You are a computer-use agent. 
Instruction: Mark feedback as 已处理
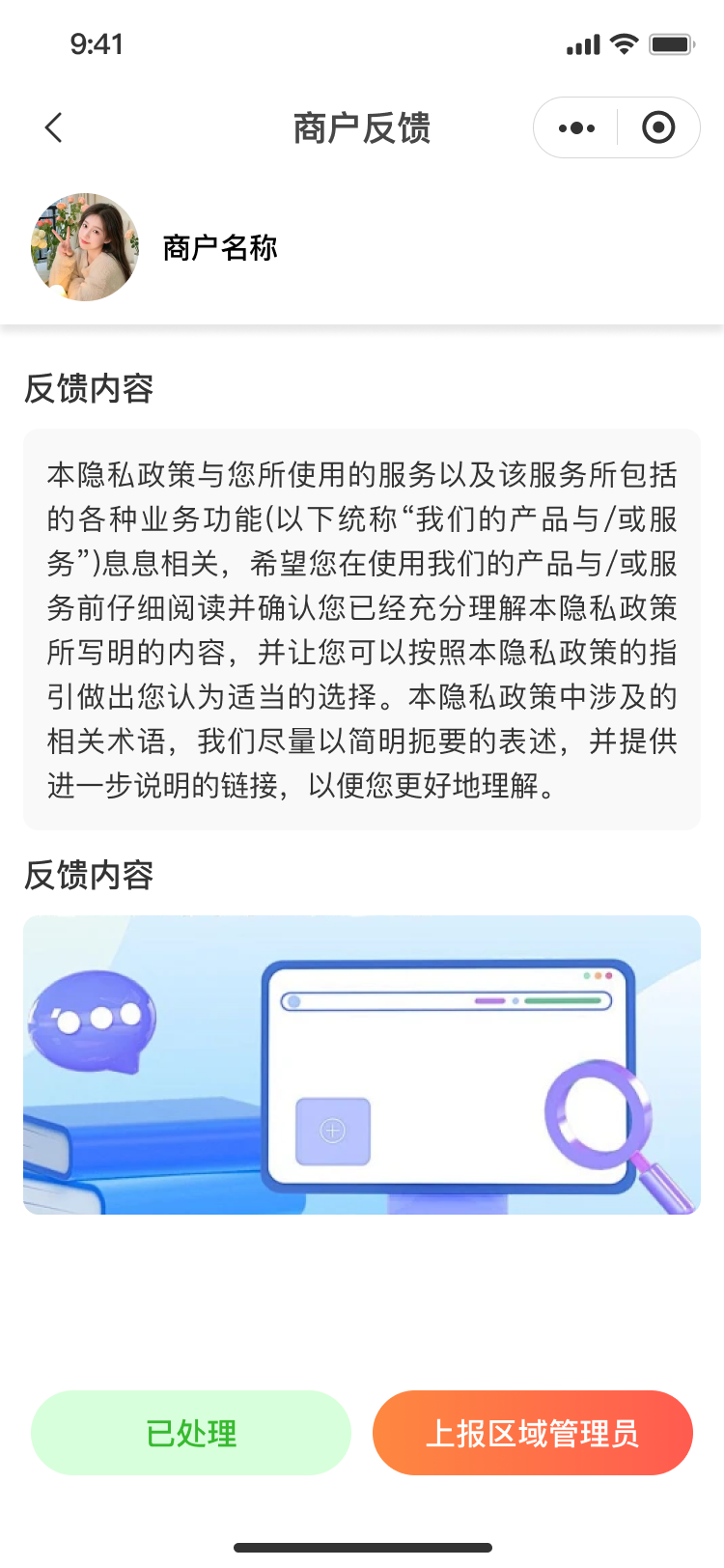[191, 1433]
